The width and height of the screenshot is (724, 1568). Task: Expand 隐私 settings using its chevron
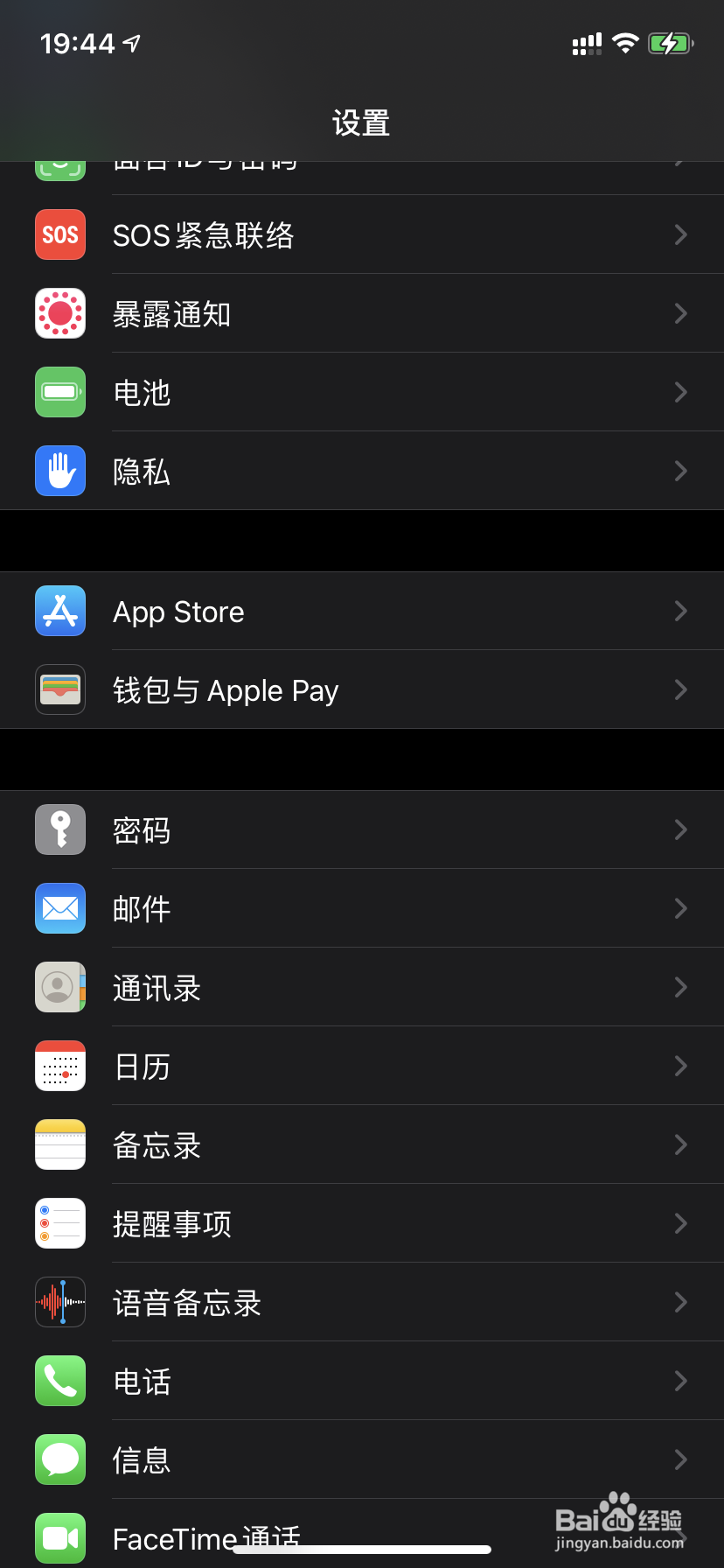680,471
